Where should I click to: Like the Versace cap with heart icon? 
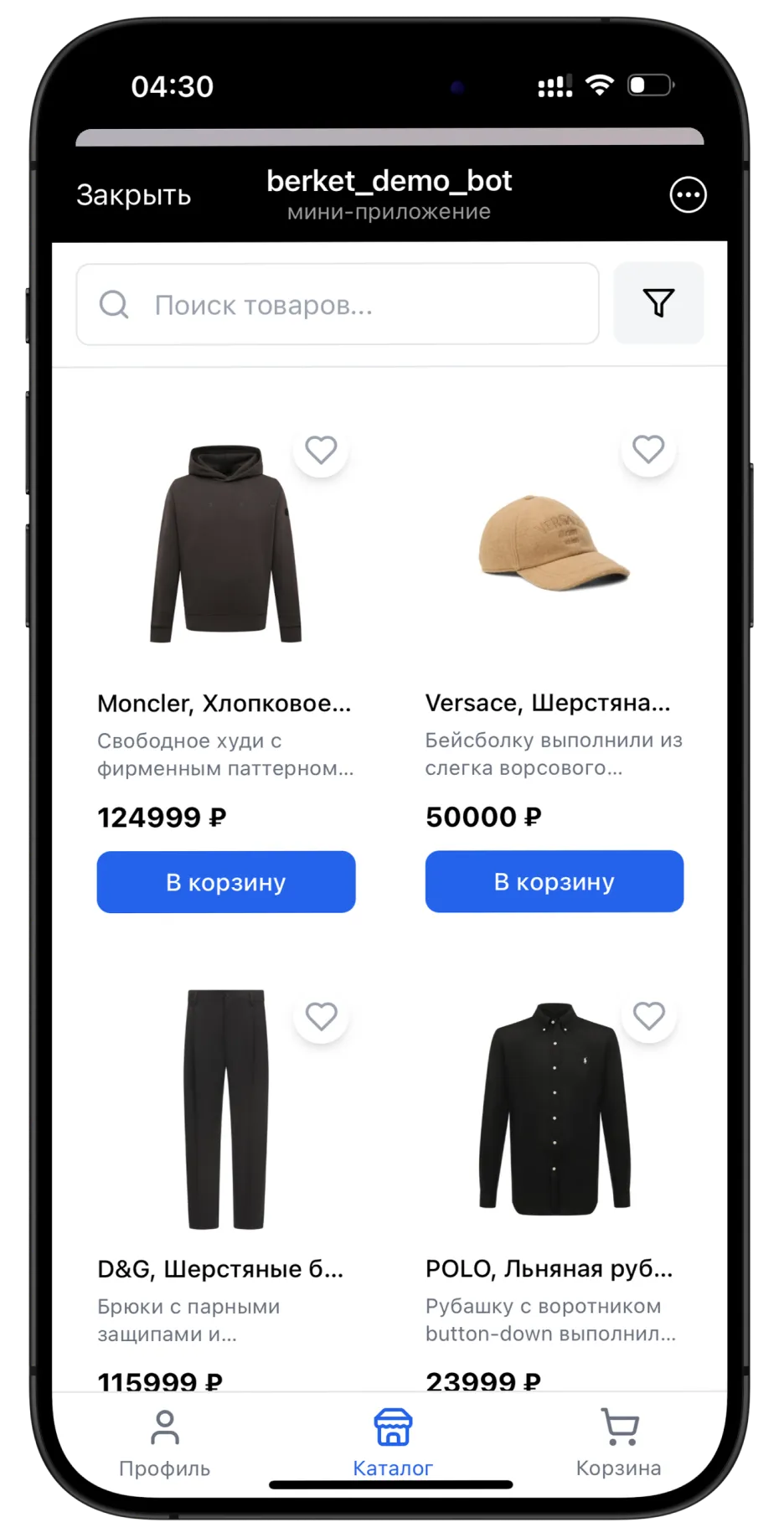[x=648, y=450]
